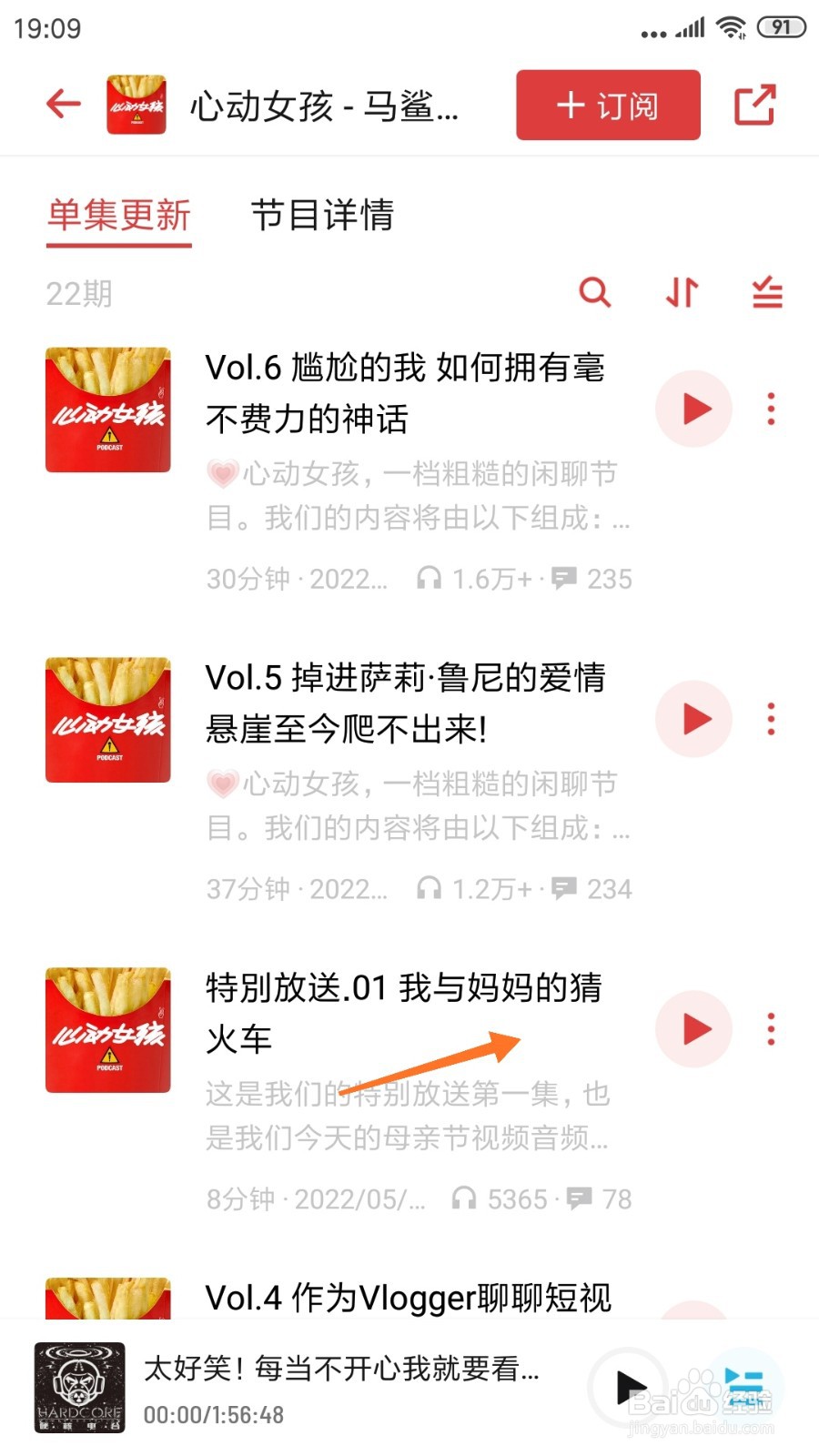Open the Vol.6 尴尬的我 episode details
Image resolution: width=819 pixels, height=1456 pixels.
coord(405,393)
